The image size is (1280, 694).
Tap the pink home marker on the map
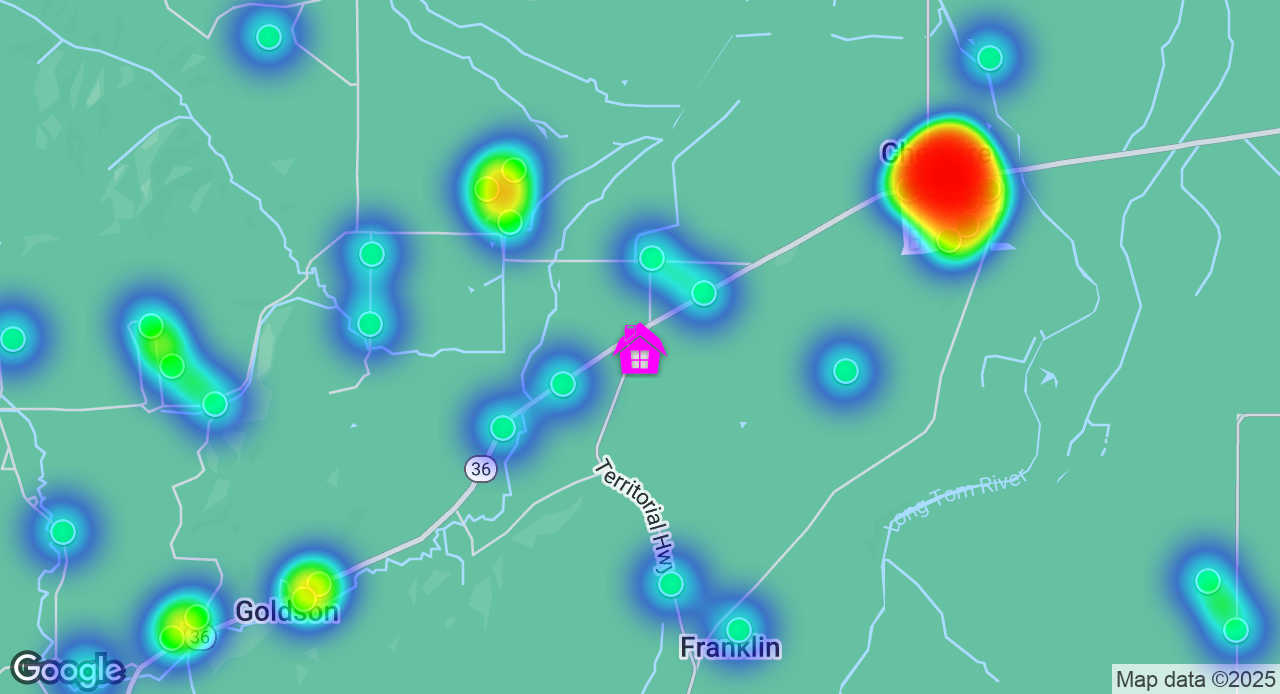[640, 350]
